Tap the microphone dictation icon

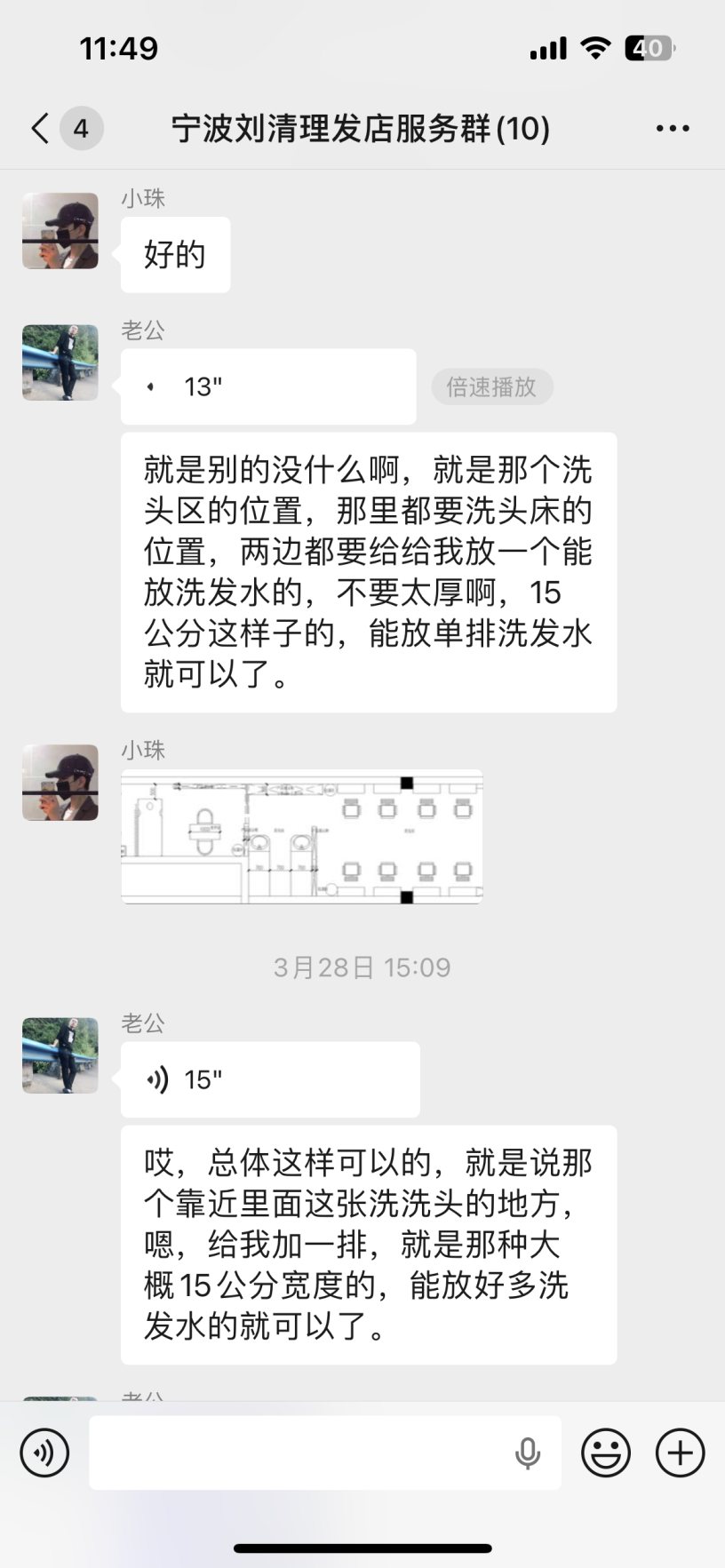528,1453
